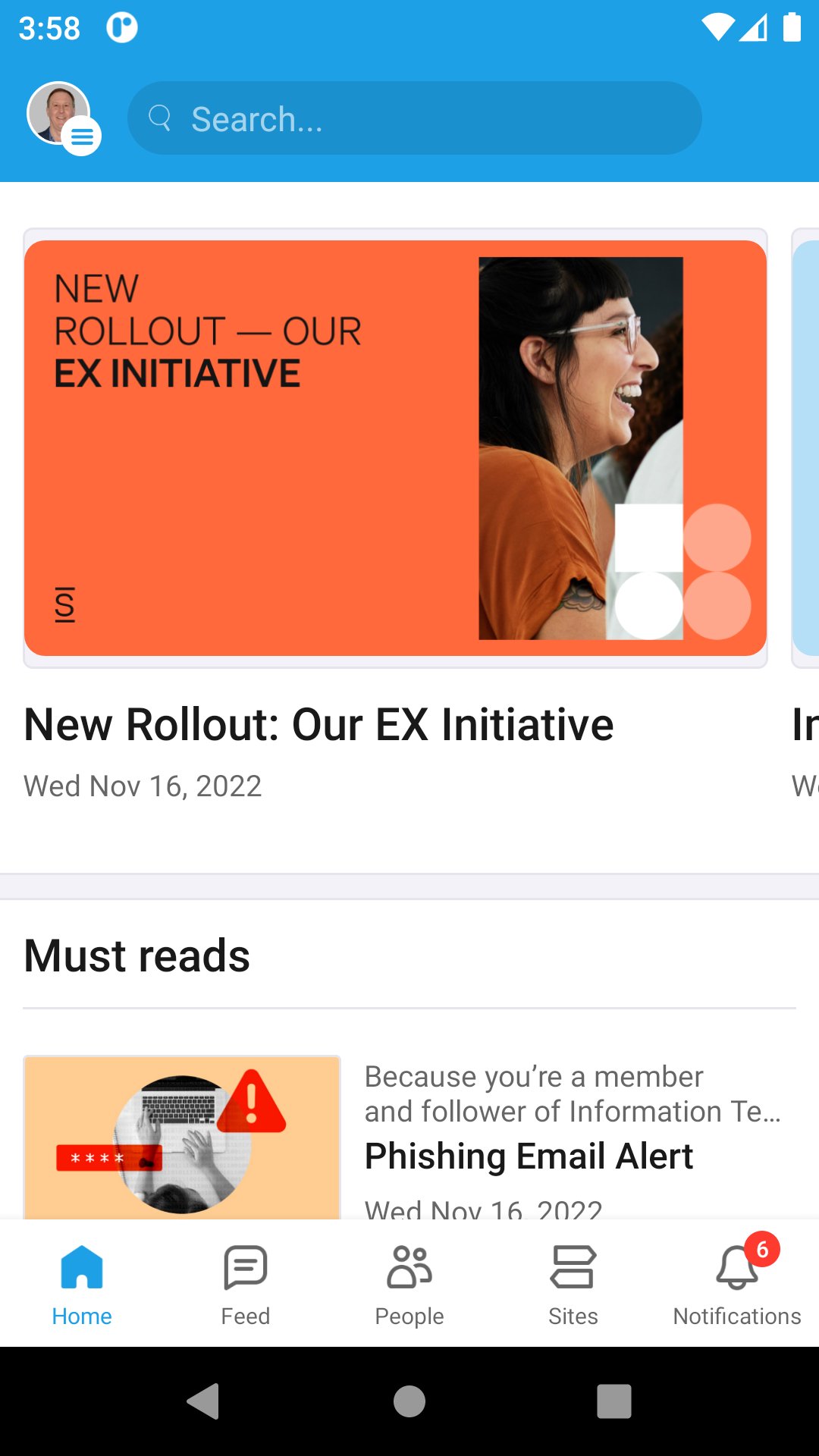
Task: Open the Phishing Email Alert article
Action: coord(529,1156)
